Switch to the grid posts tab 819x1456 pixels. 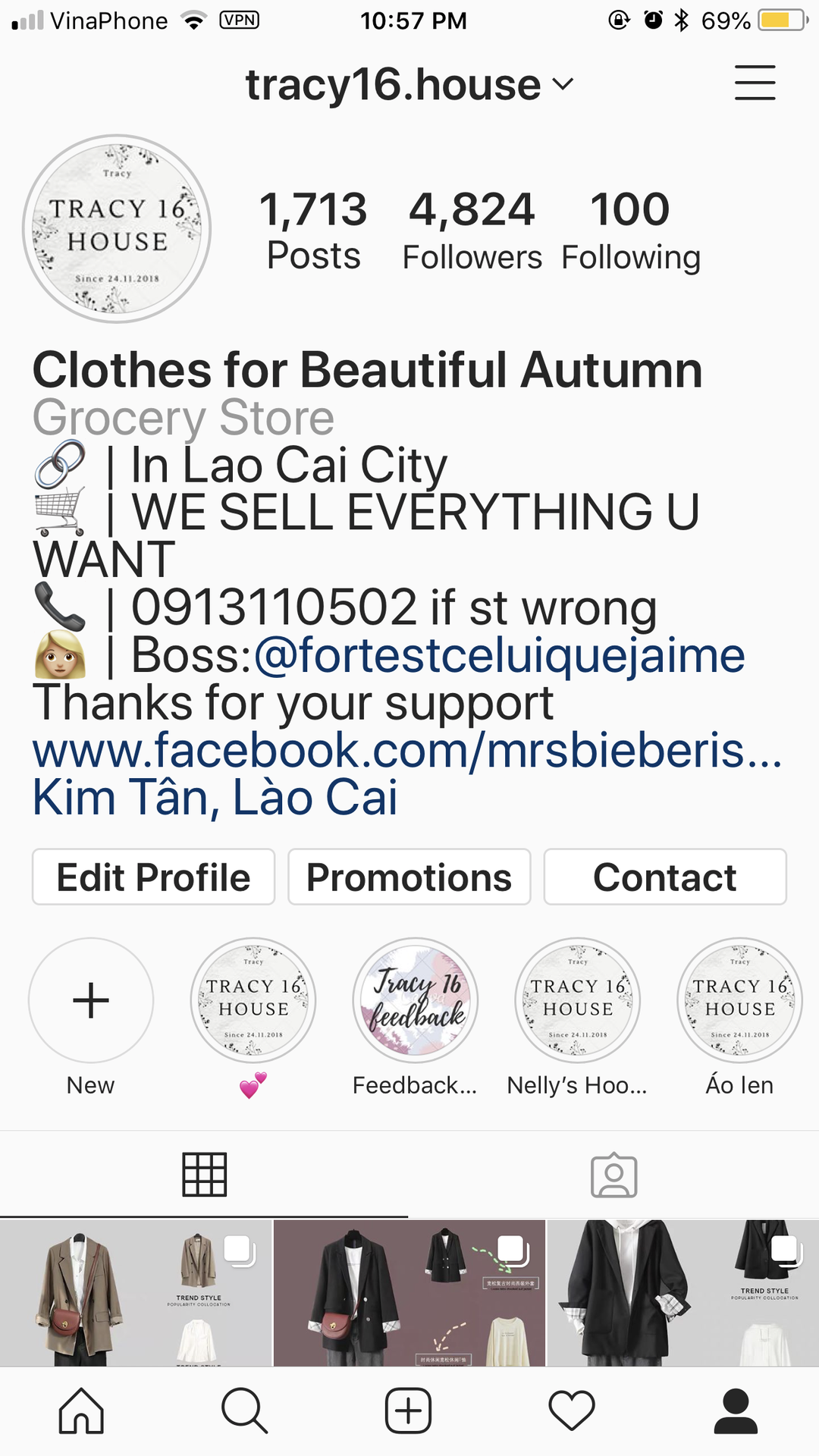[x=204, y=1175]
